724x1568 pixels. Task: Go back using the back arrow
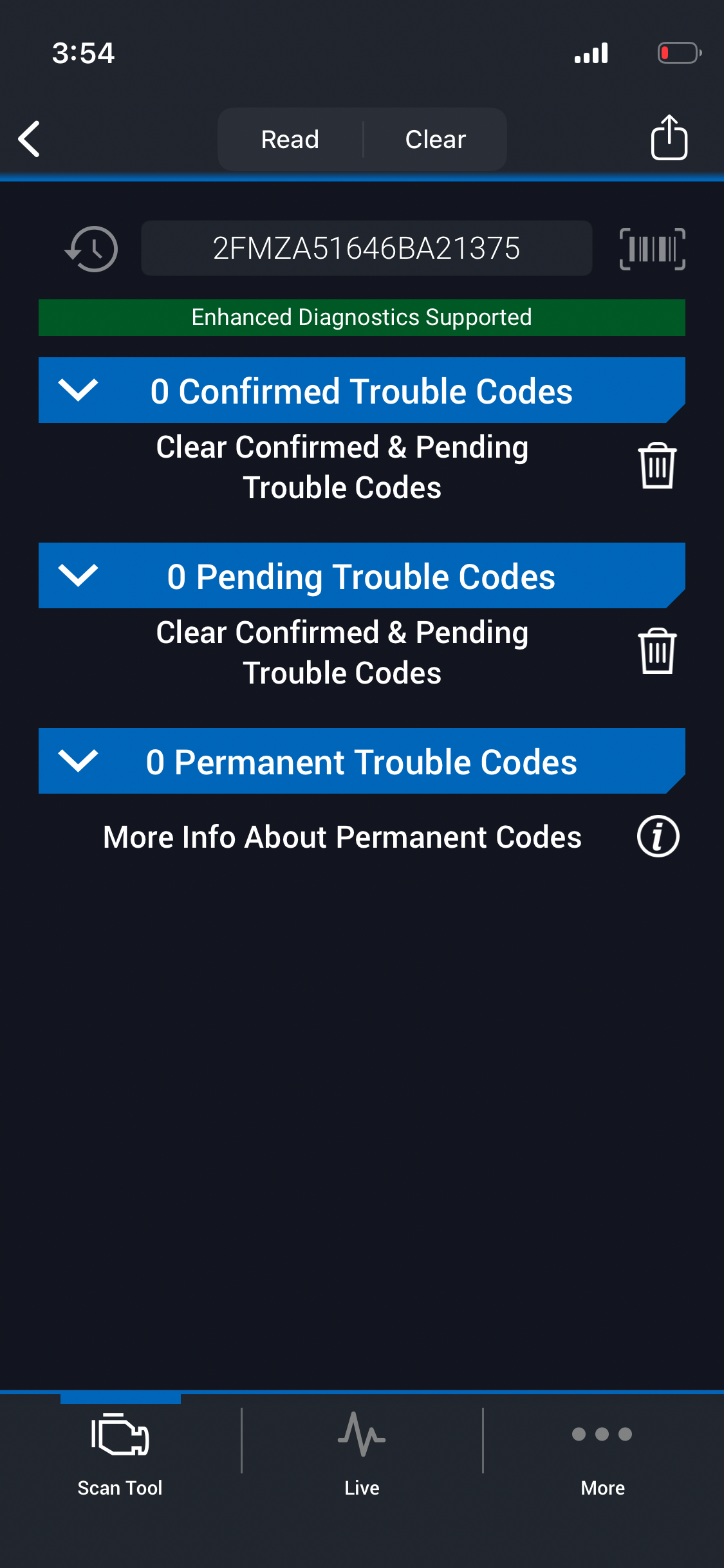(30, 138)
